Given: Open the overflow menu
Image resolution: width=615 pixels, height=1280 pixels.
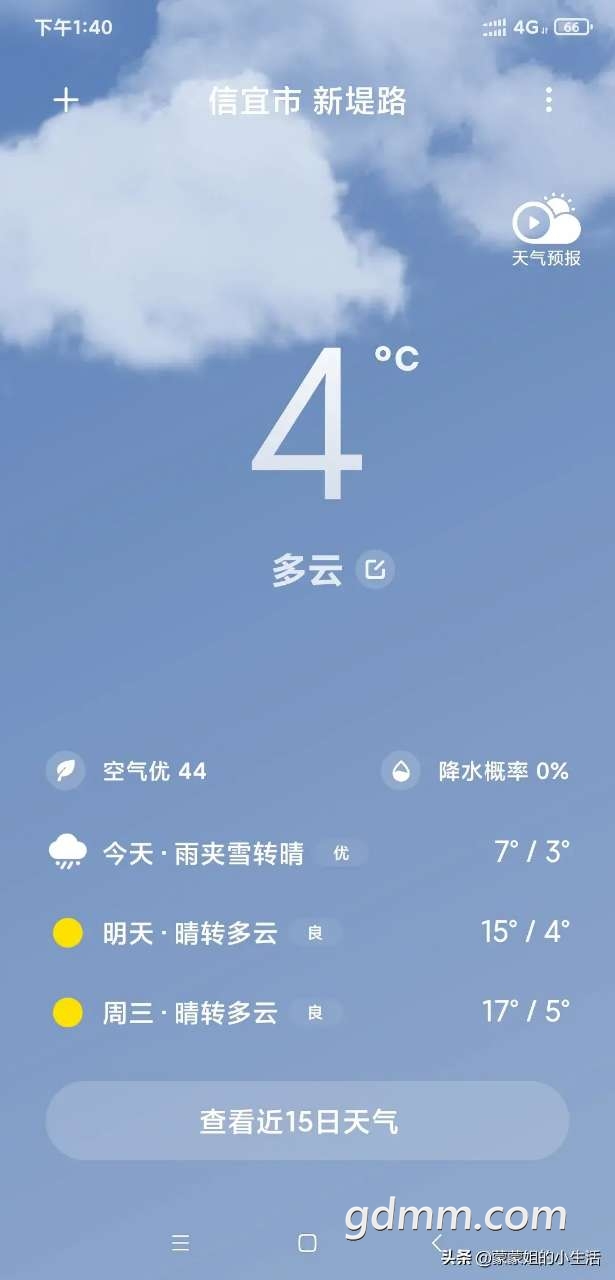Looking at the screenshot, I should tap(548, 100).
